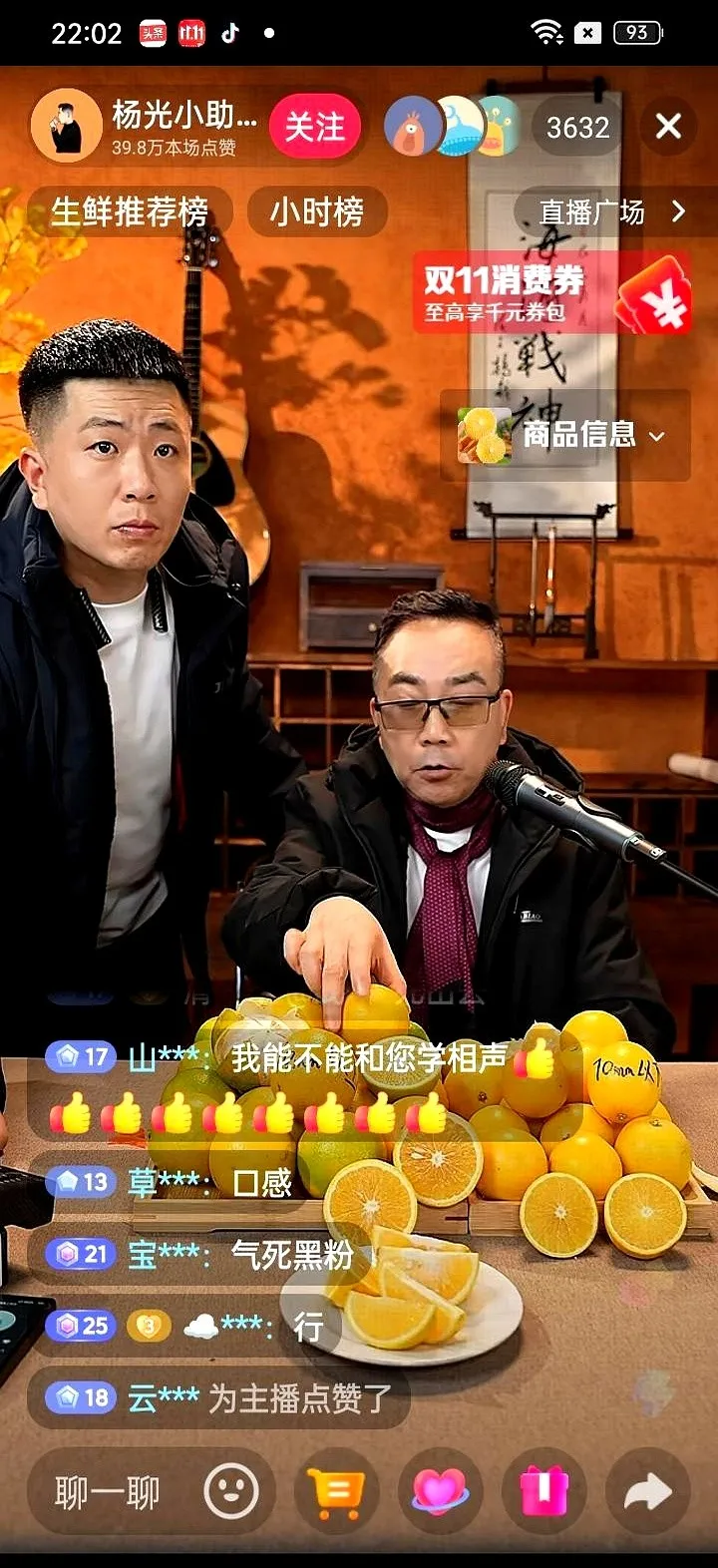
Task: Open the 小时榜 hourly ranking
Action: pos(316,211)
